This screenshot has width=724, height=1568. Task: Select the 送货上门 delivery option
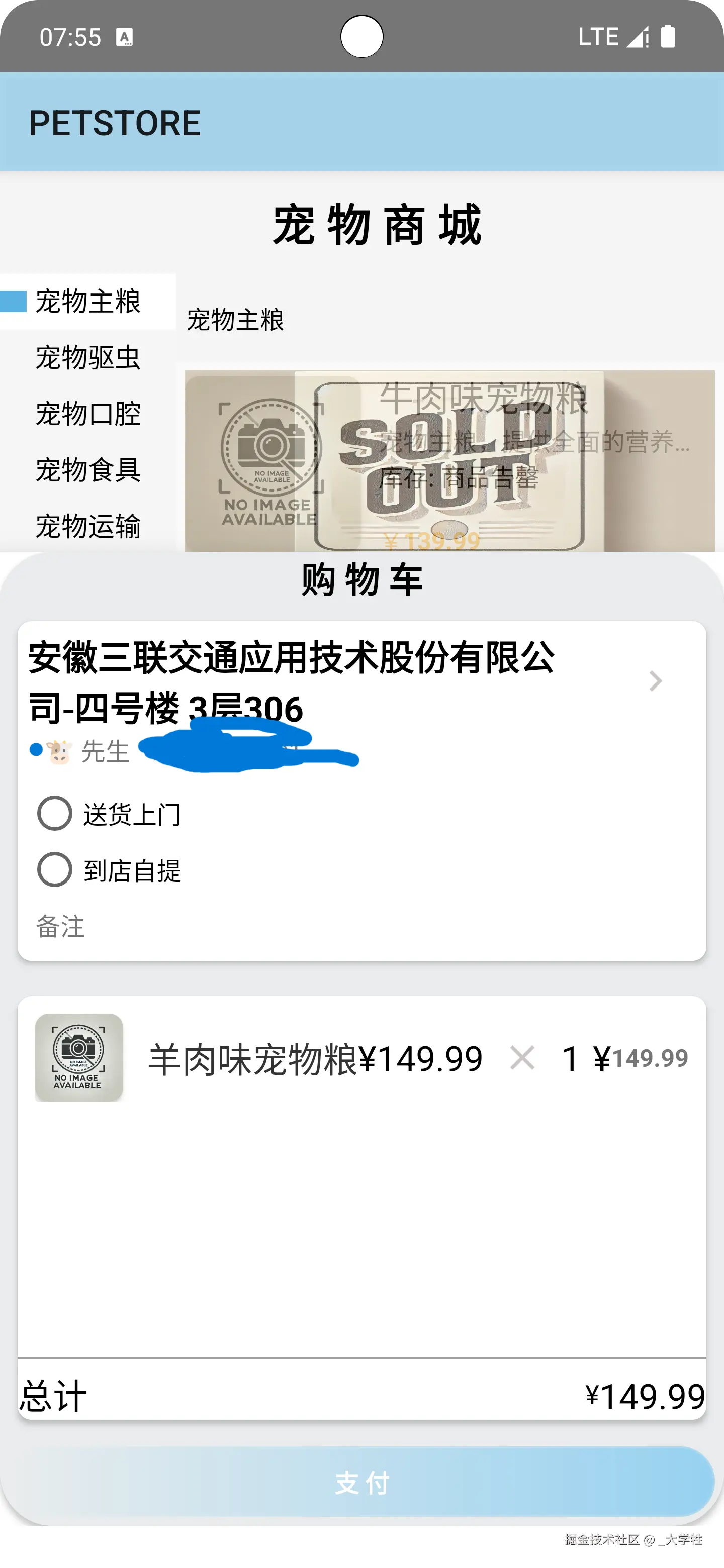click(55, 813)
